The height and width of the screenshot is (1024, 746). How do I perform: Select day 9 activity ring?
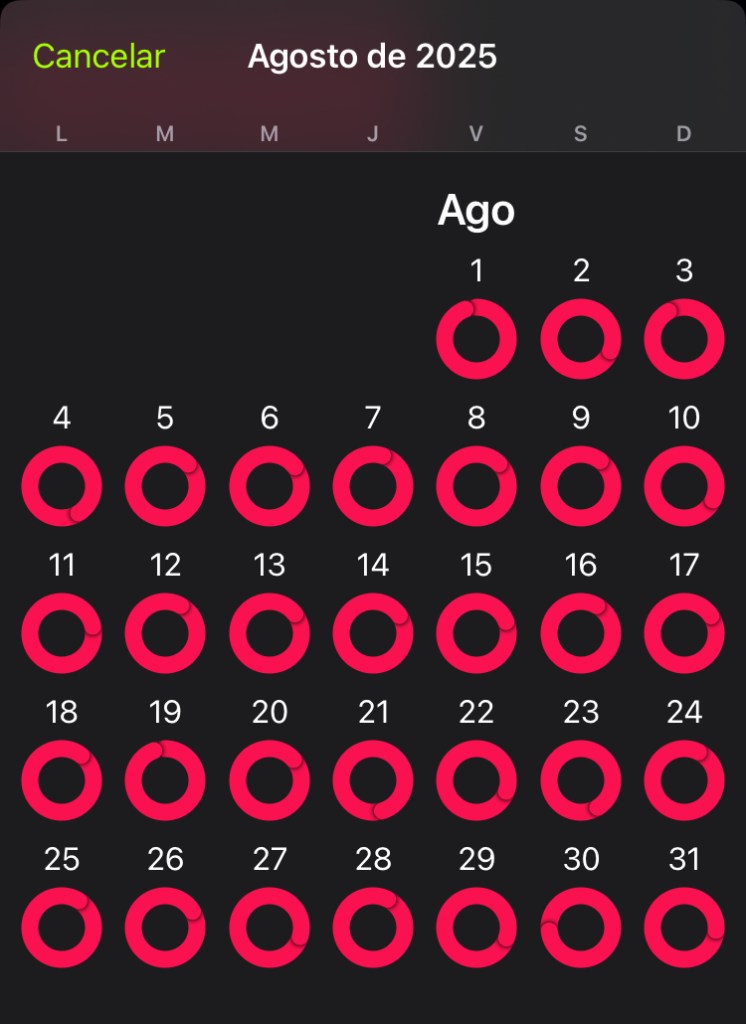[x=580, y=486]
